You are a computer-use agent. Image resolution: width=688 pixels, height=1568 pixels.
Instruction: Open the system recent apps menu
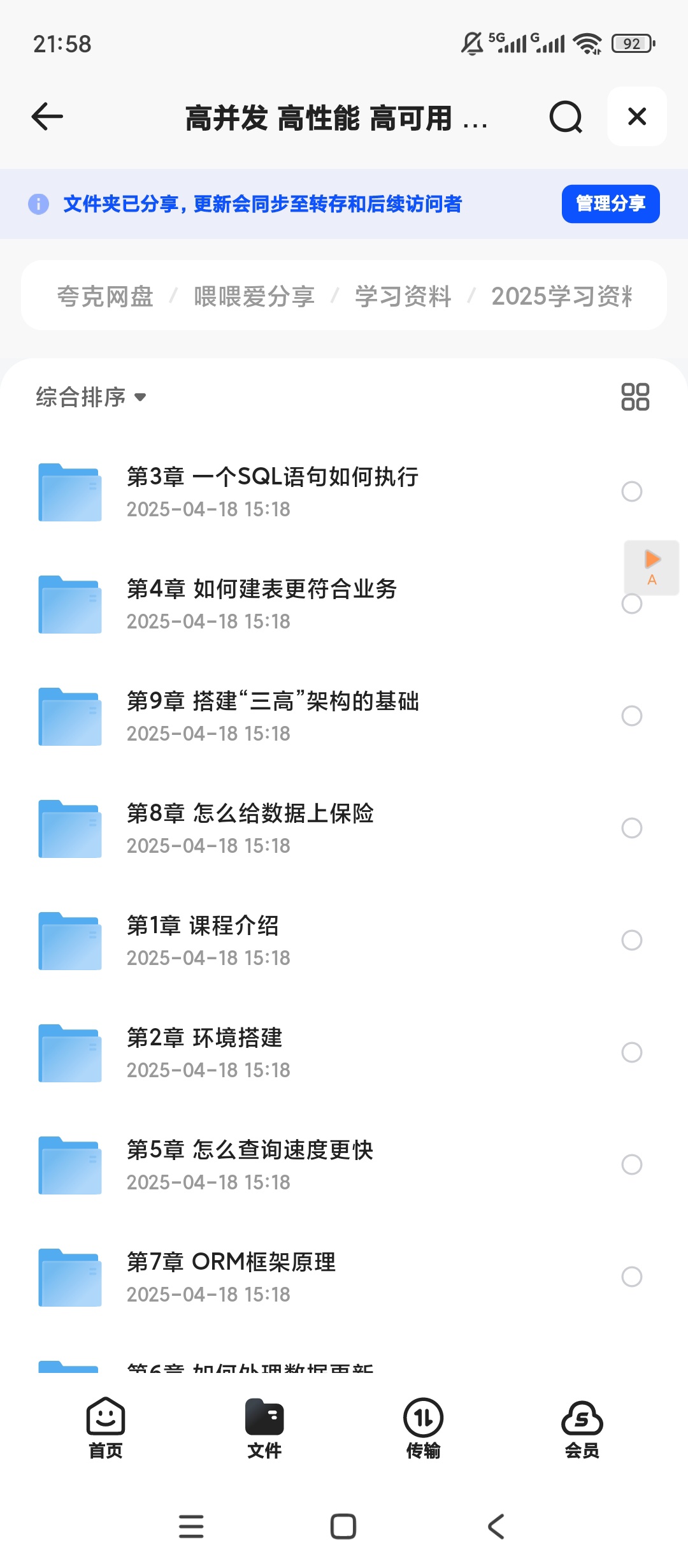click(191, 1527)
